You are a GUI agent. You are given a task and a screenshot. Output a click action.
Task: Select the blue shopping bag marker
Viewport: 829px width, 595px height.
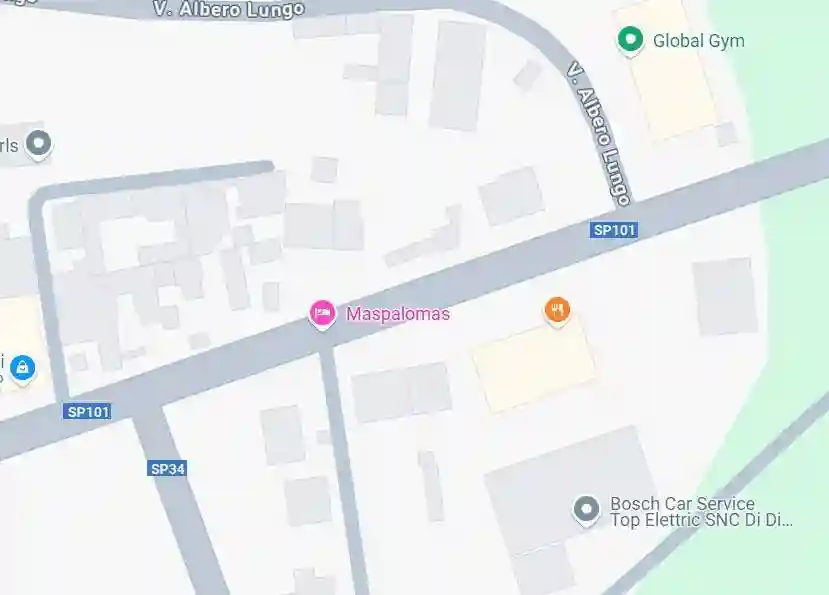click(x=22, y=369)
